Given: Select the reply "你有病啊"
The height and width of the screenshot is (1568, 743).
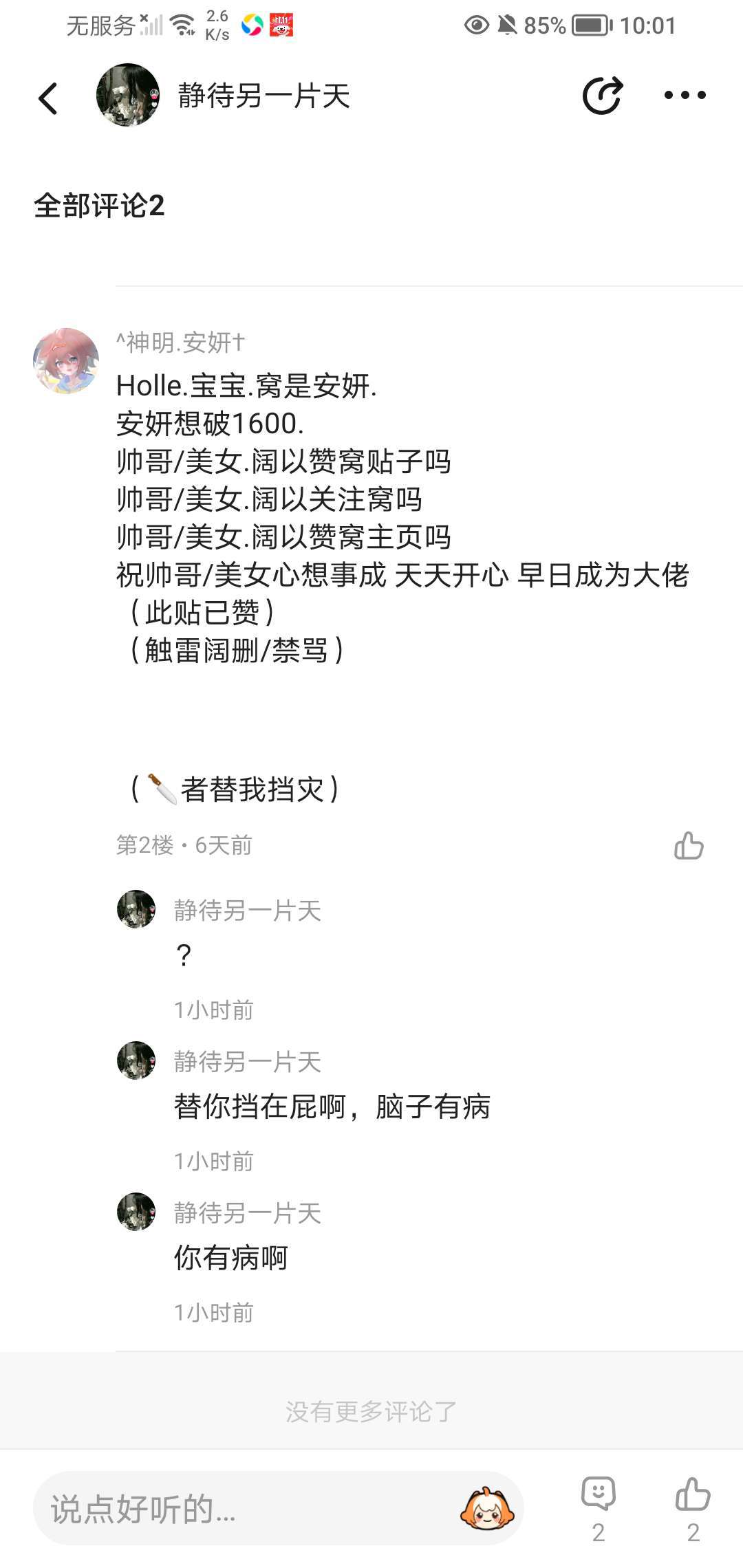Looking at the screenshot, I should coord(231,1258).
